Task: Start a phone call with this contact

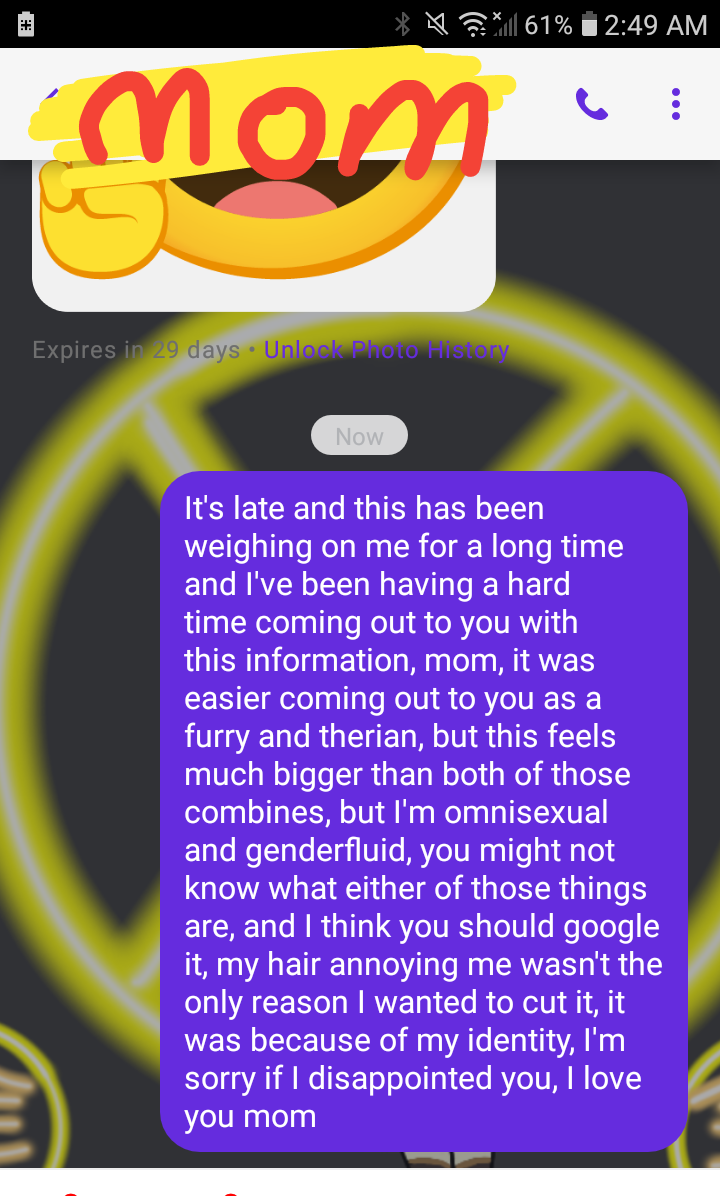Action: [591, 103]
